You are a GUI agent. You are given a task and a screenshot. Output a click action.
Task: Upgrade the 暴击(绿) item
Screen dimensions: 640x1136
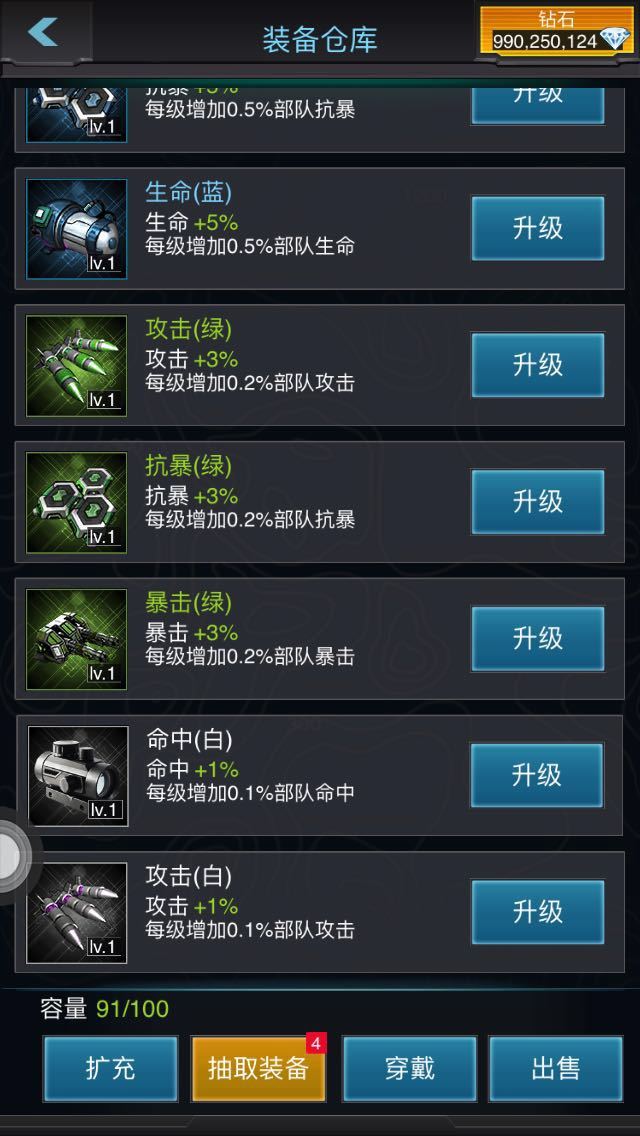pyautogui.click(x=538, y=638)
